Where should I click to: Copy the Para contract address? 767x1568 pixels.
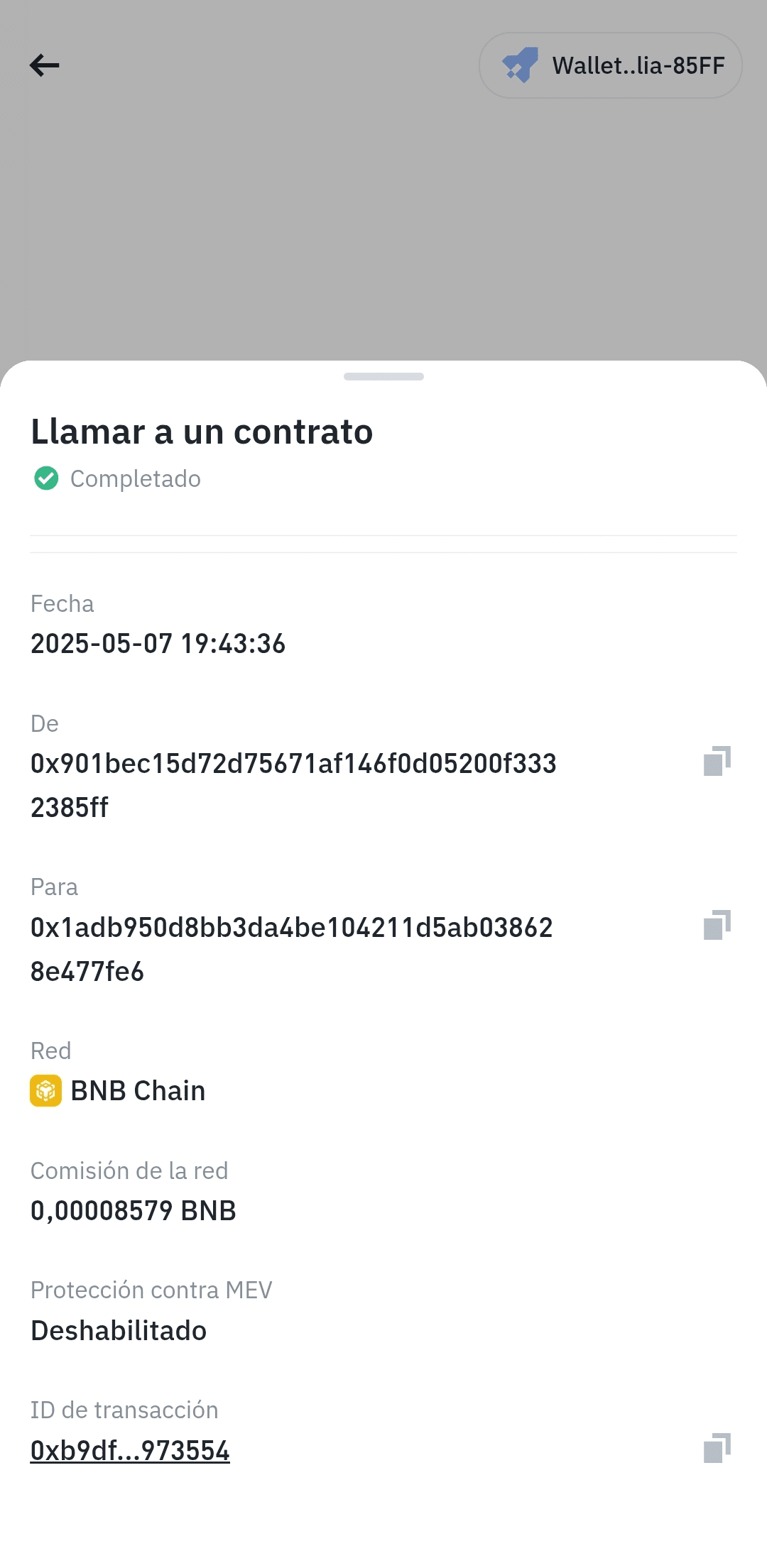tap(717, 925)
